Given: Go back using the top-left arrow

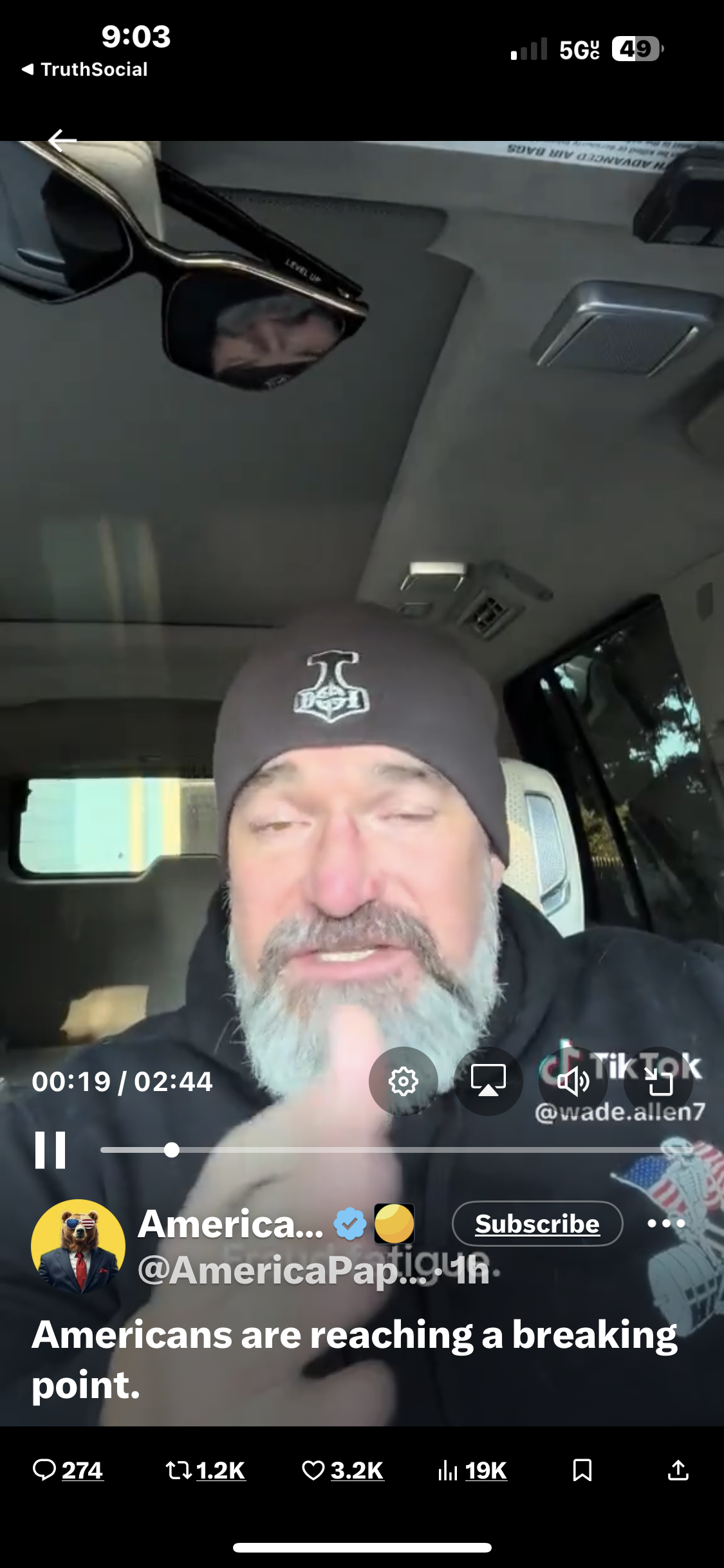Looking at the screenshot, I should [62, 140].
